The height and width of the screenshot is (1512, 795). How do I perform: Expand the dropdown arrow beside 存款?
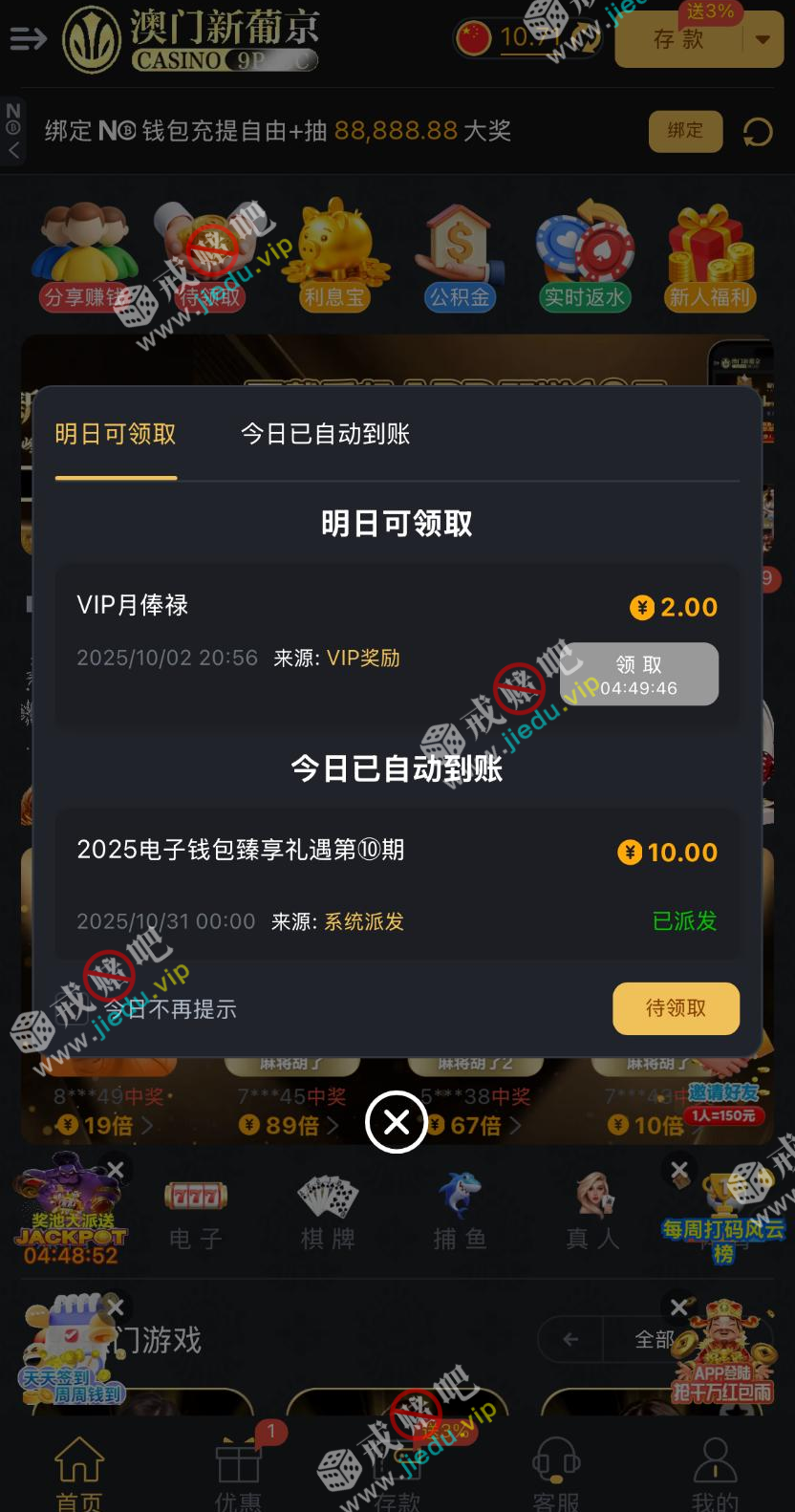[763, 40]
